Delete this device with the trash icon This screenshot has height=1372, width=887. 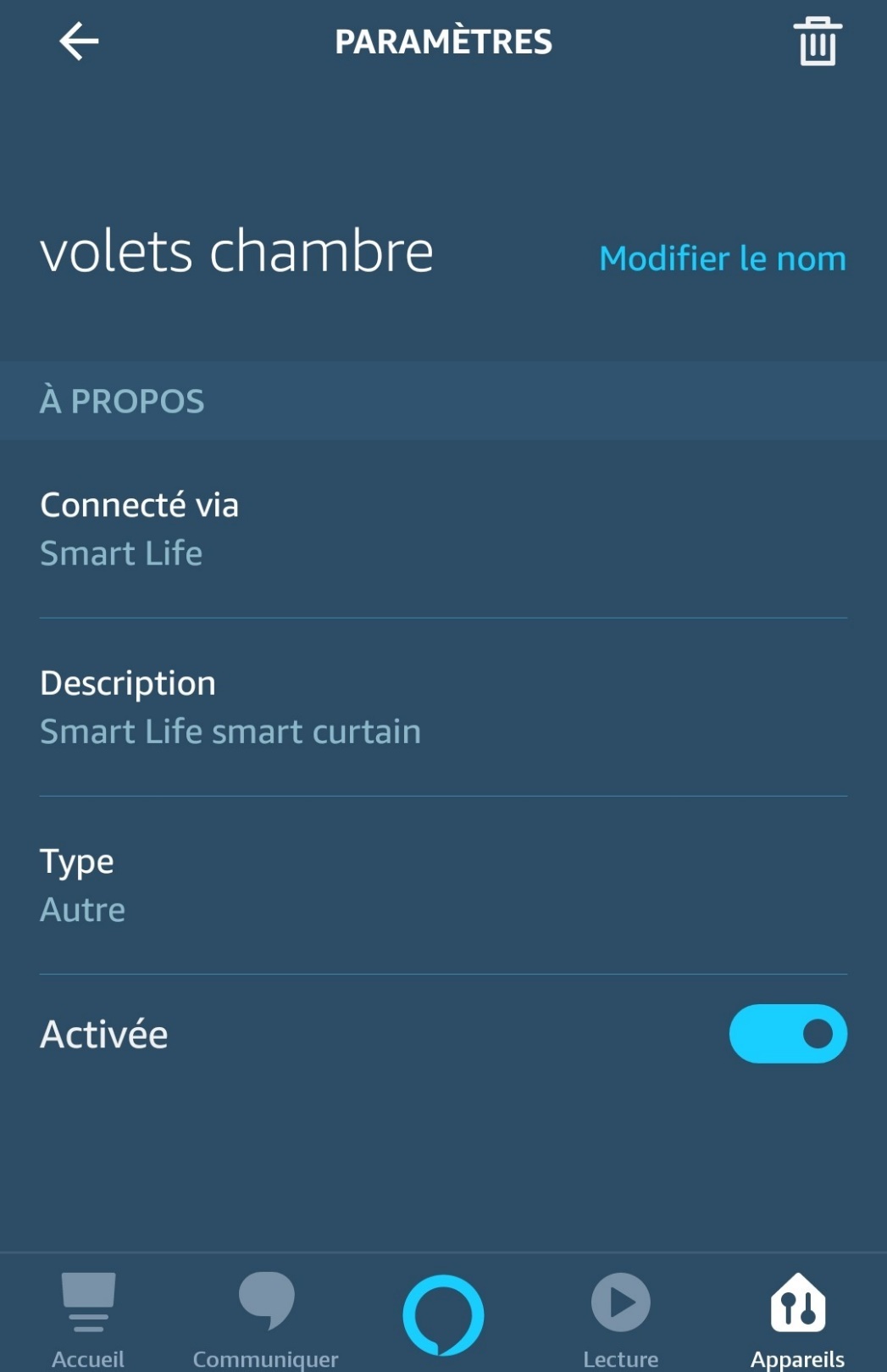tap(817, 42)
